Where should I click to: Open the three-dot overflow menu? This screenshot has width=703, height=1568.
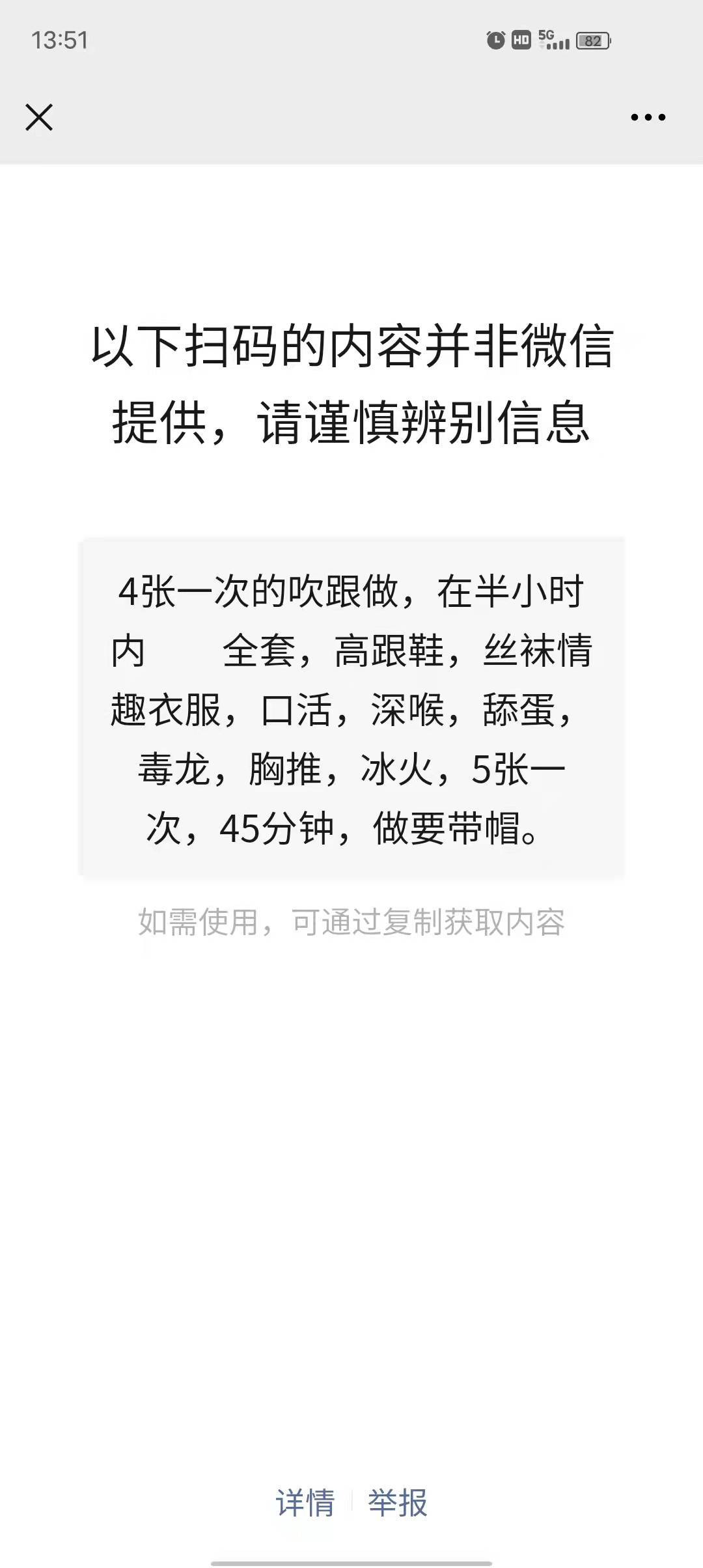[648, 117]
